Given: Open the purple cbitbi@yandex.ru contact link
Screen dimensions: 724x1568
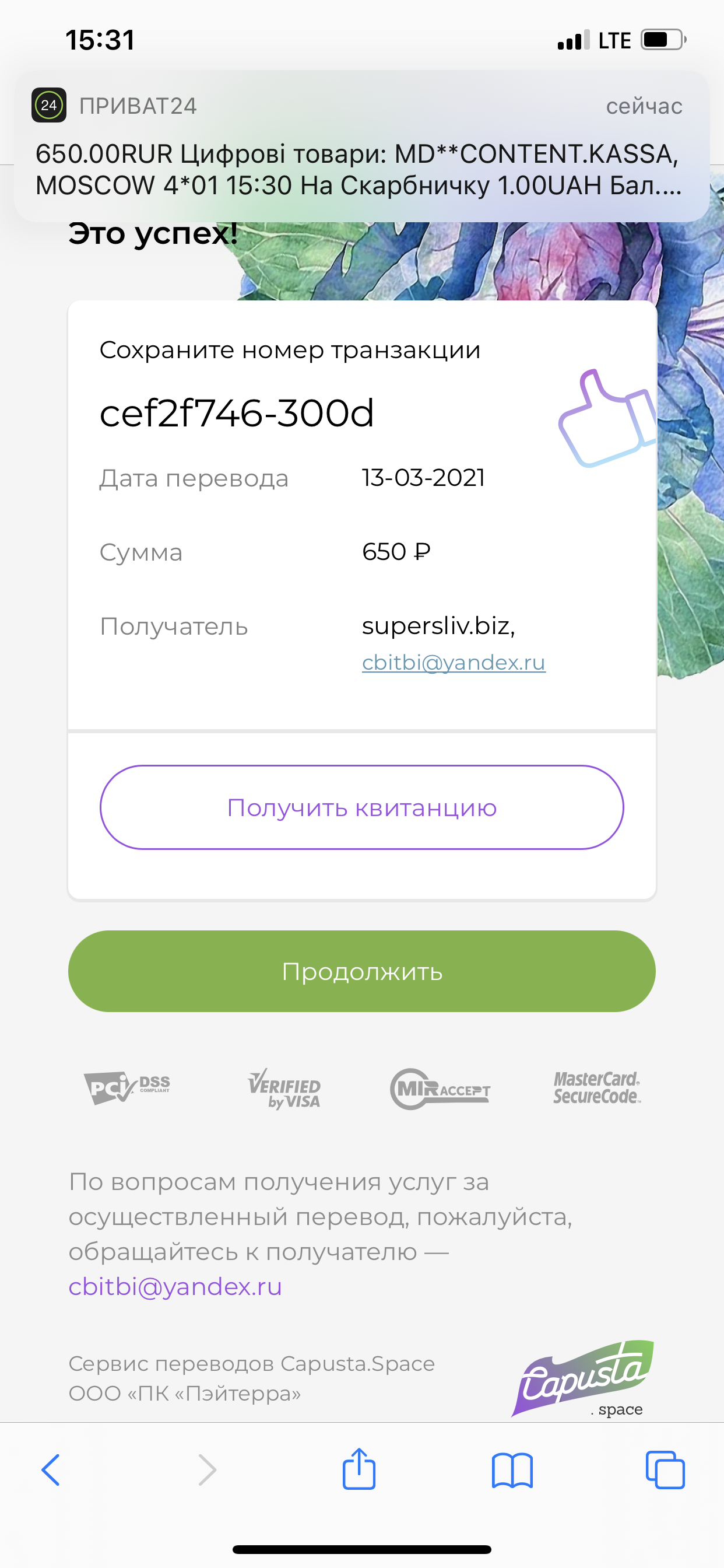Looking at the screenshot, I should 175,1286.
